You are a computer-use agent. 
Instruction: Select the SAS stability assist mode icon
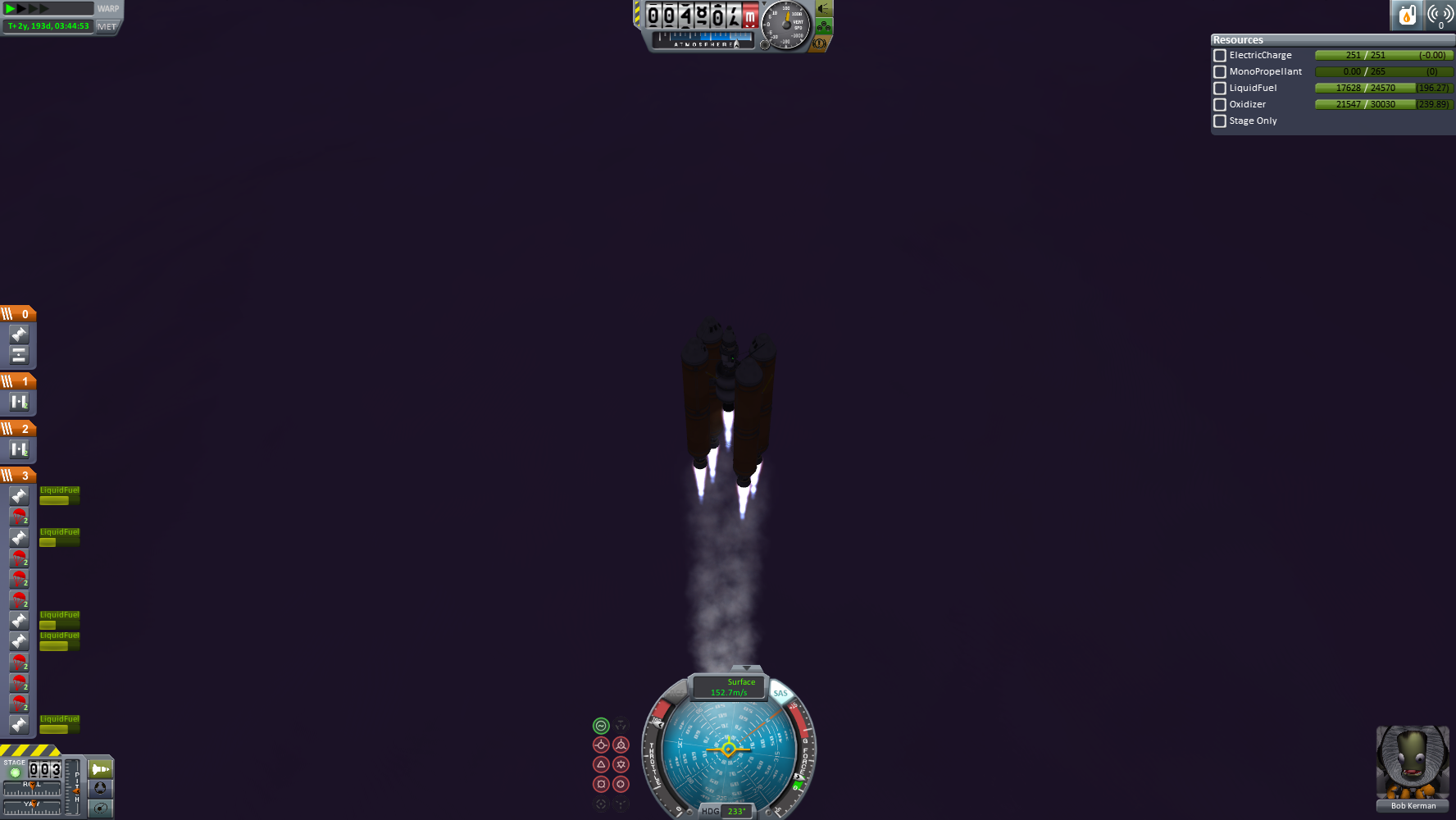[x=601, y=726]
